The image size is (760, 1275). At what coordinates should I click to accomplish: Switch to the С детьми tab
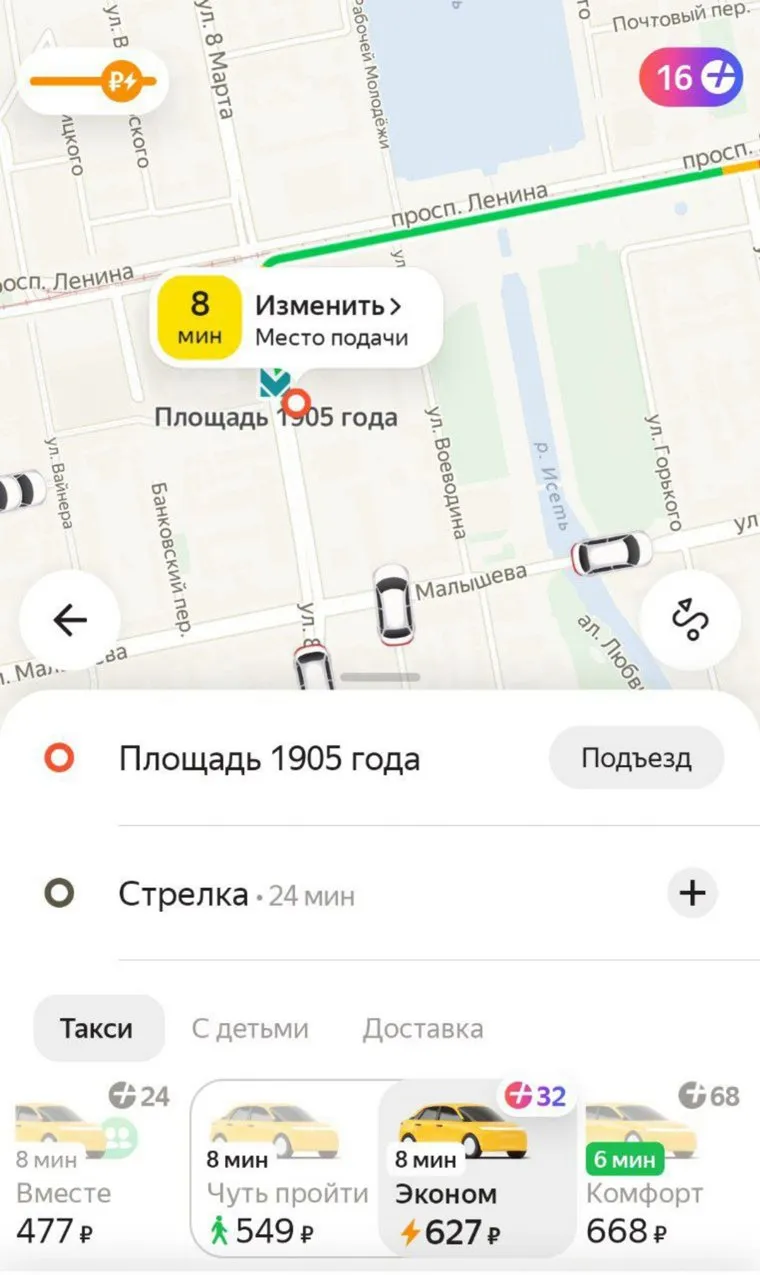click(x=250, y=1028)
